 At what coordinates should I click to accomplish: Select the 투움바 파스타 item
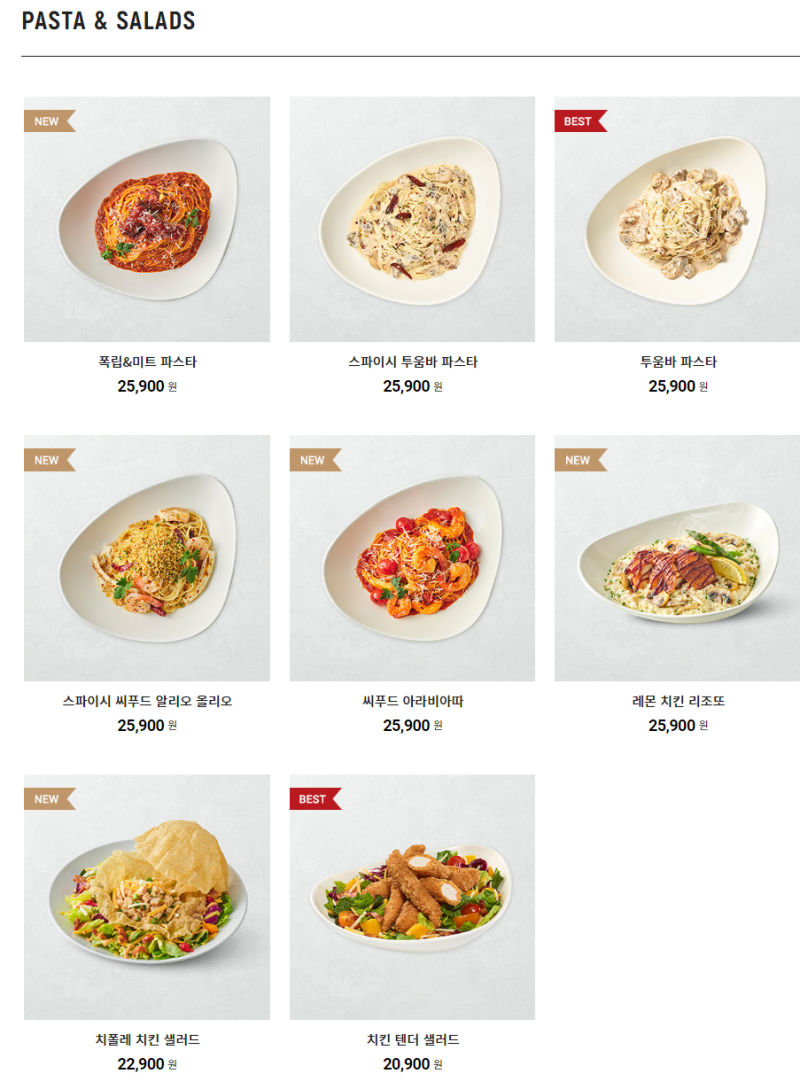677,220
